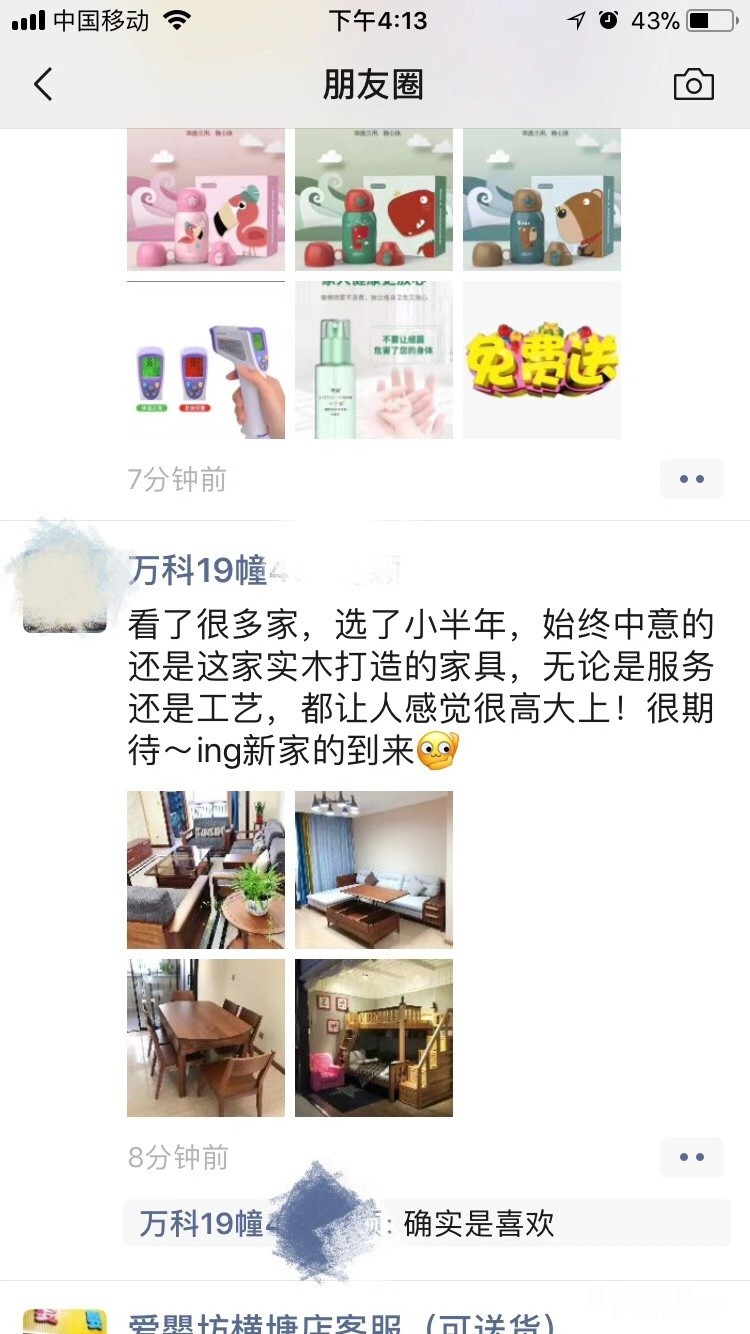View the infrared thermometer photo

pyautogui.click(x=205, y=360)
